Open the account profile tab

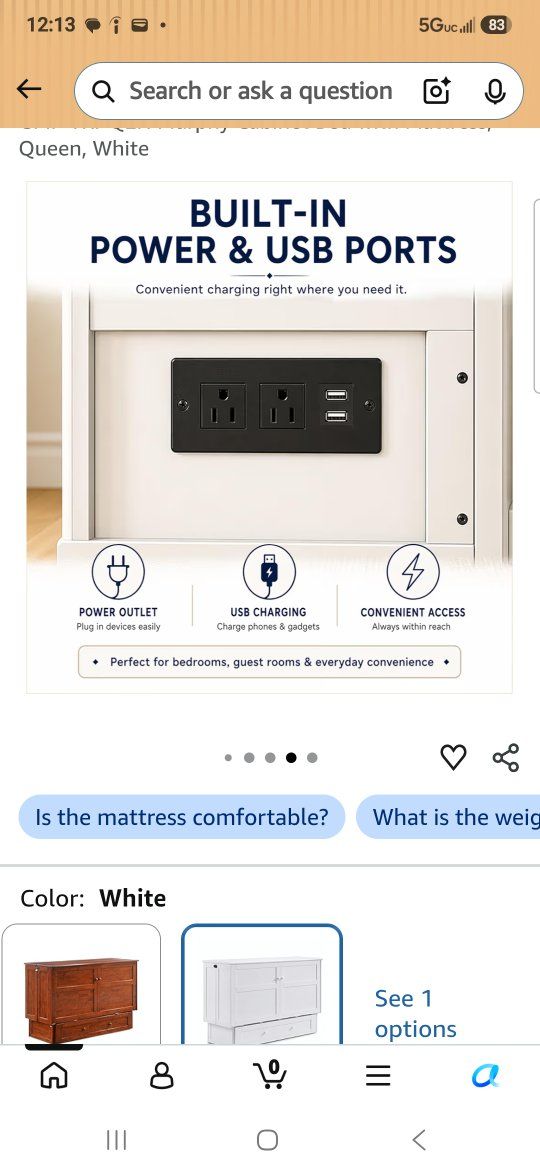[x=162, y=1075]
